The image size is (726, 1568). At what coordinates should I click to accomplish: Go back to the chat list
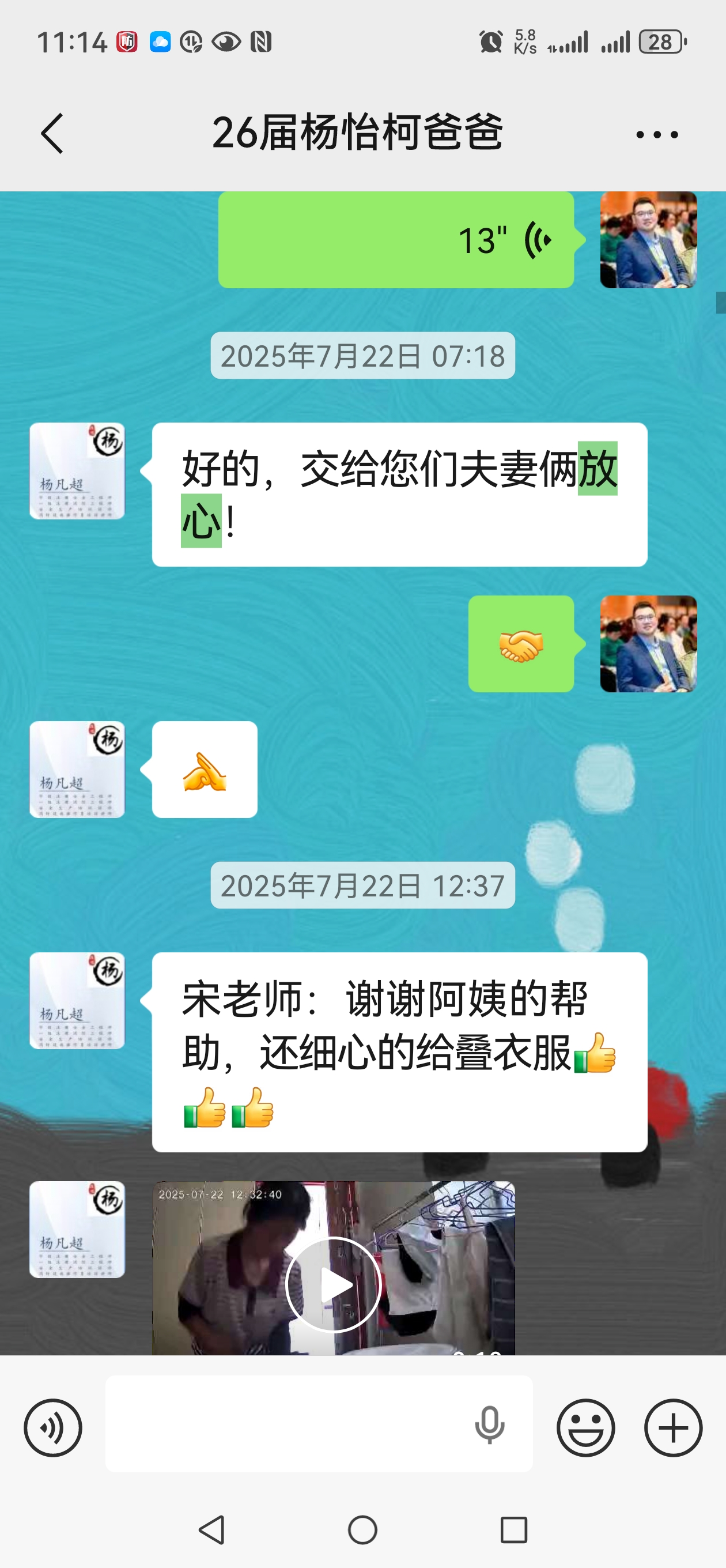tap(52, 133)
